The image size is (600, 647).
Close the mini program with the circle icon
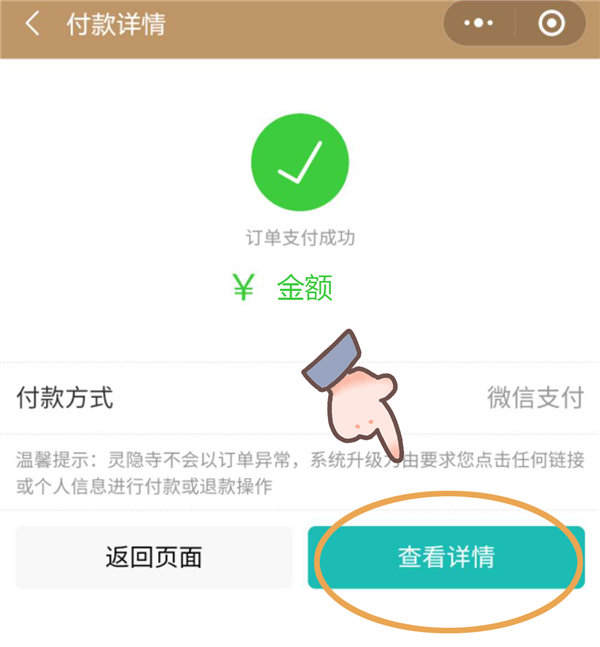[x=551, y=24]
